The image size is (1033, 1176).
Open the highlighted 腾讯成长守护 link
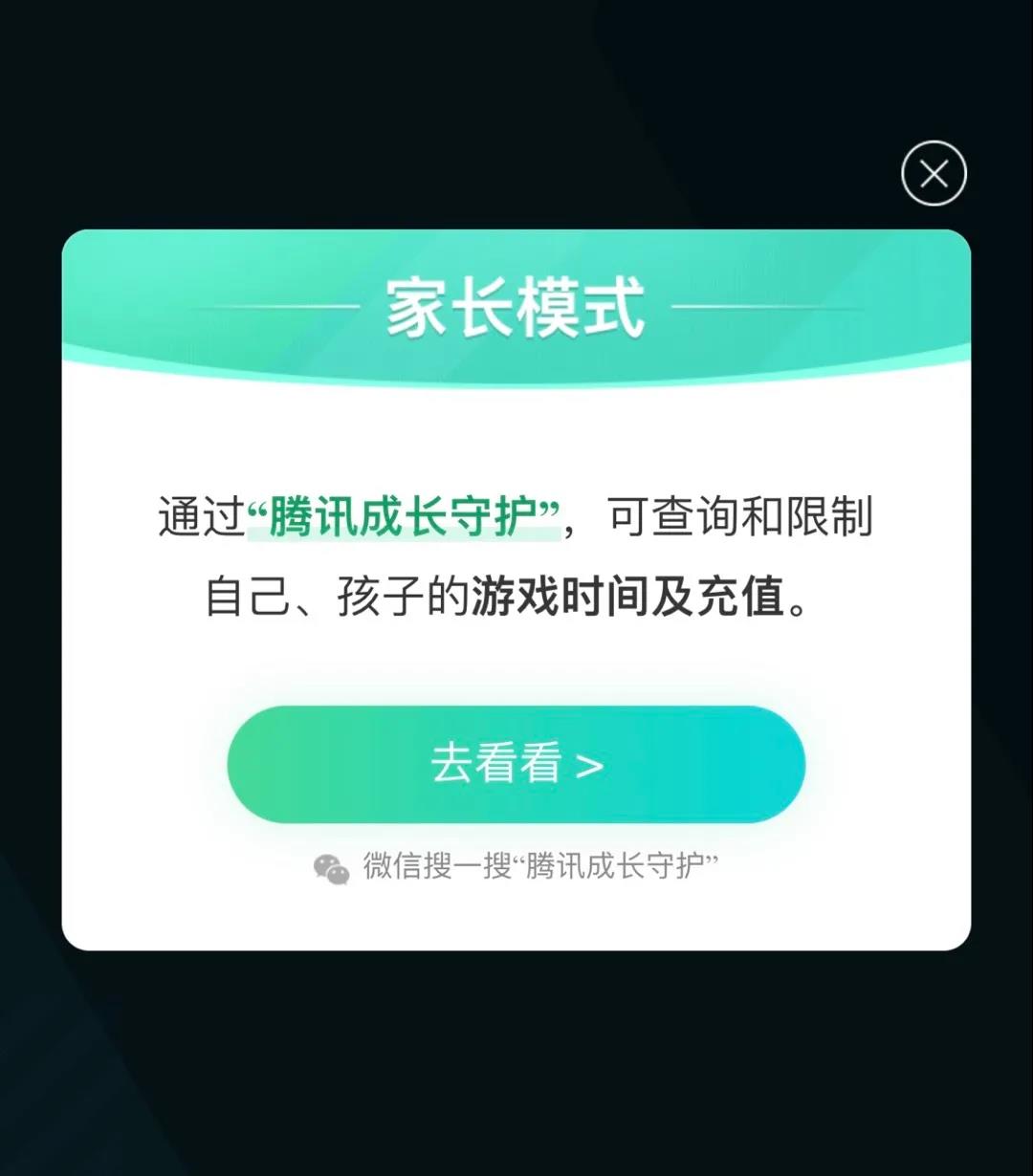pyautogui.click(x=403, y=517)
